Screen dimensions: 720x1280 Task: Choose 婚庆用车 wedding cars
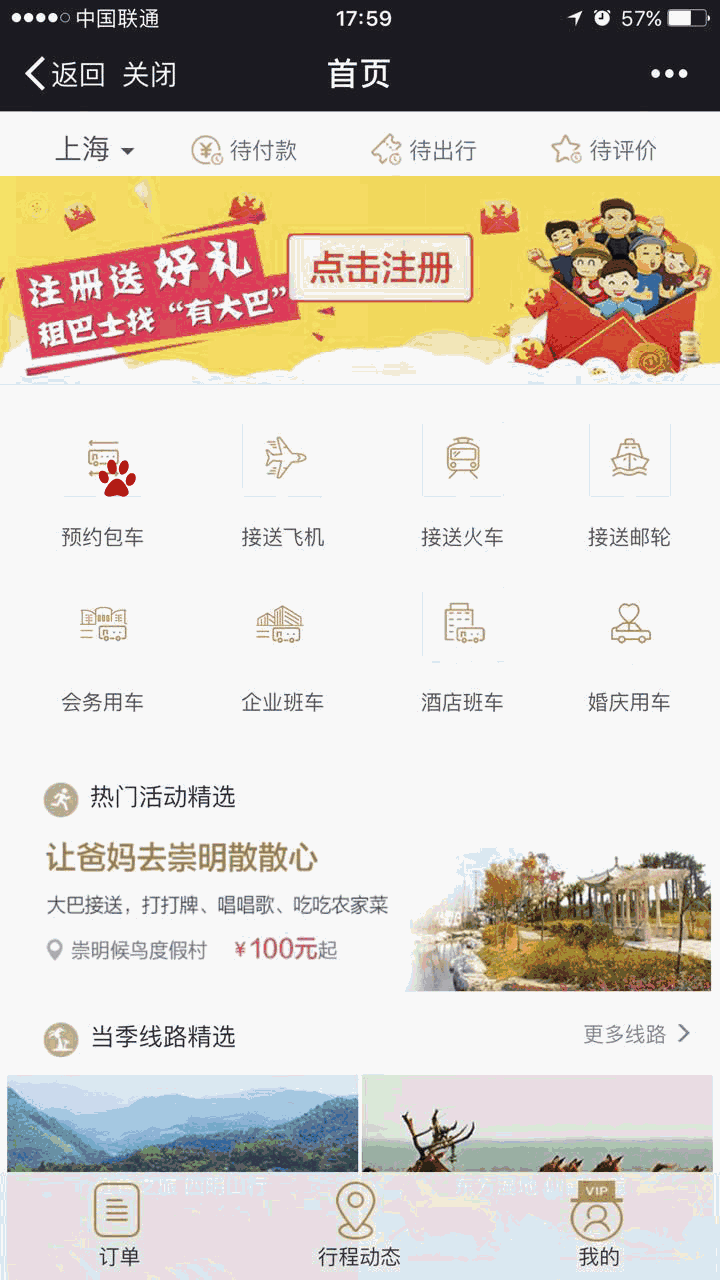click(x=629, y=655)
